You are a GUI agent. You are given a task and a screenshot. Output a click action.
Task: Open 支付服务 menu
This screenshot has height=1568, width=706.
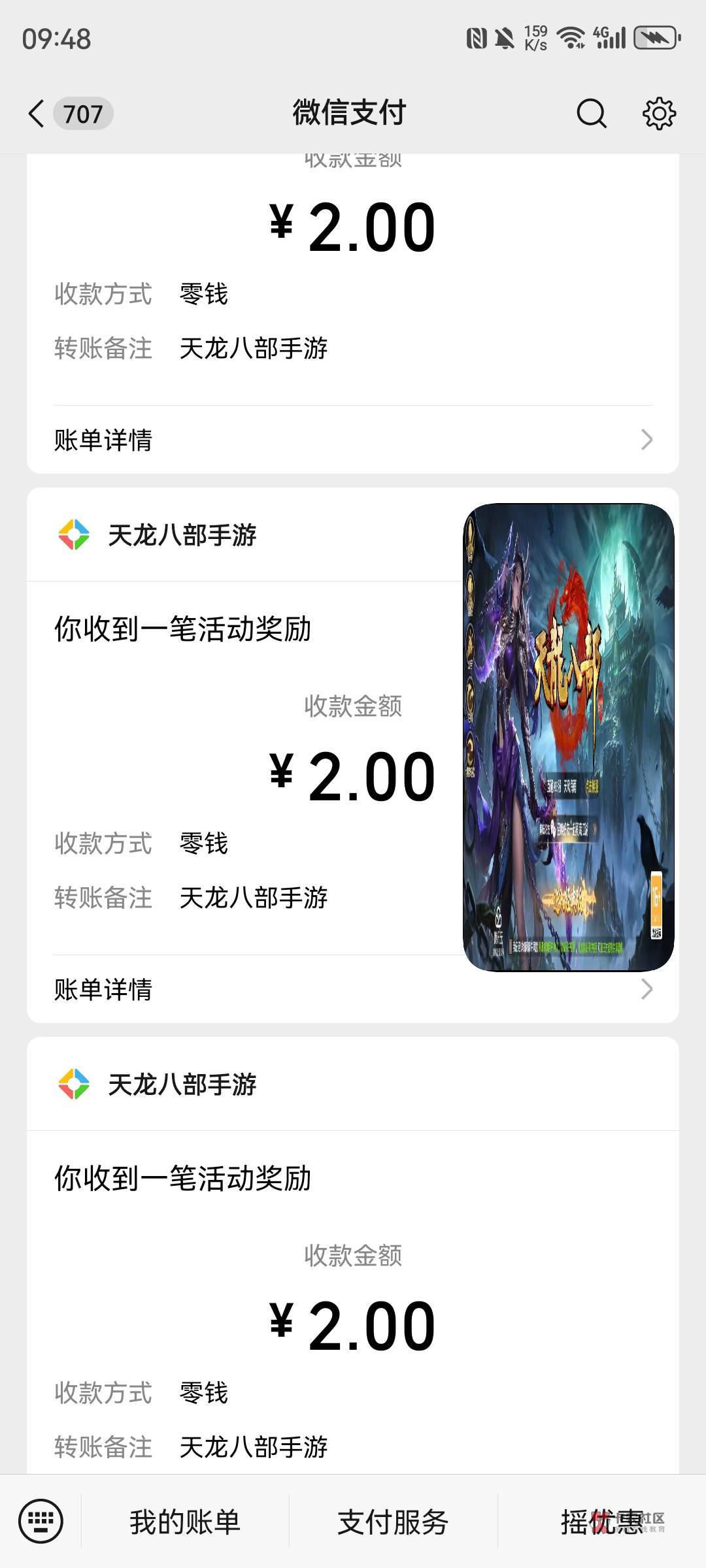(393, 1522)
